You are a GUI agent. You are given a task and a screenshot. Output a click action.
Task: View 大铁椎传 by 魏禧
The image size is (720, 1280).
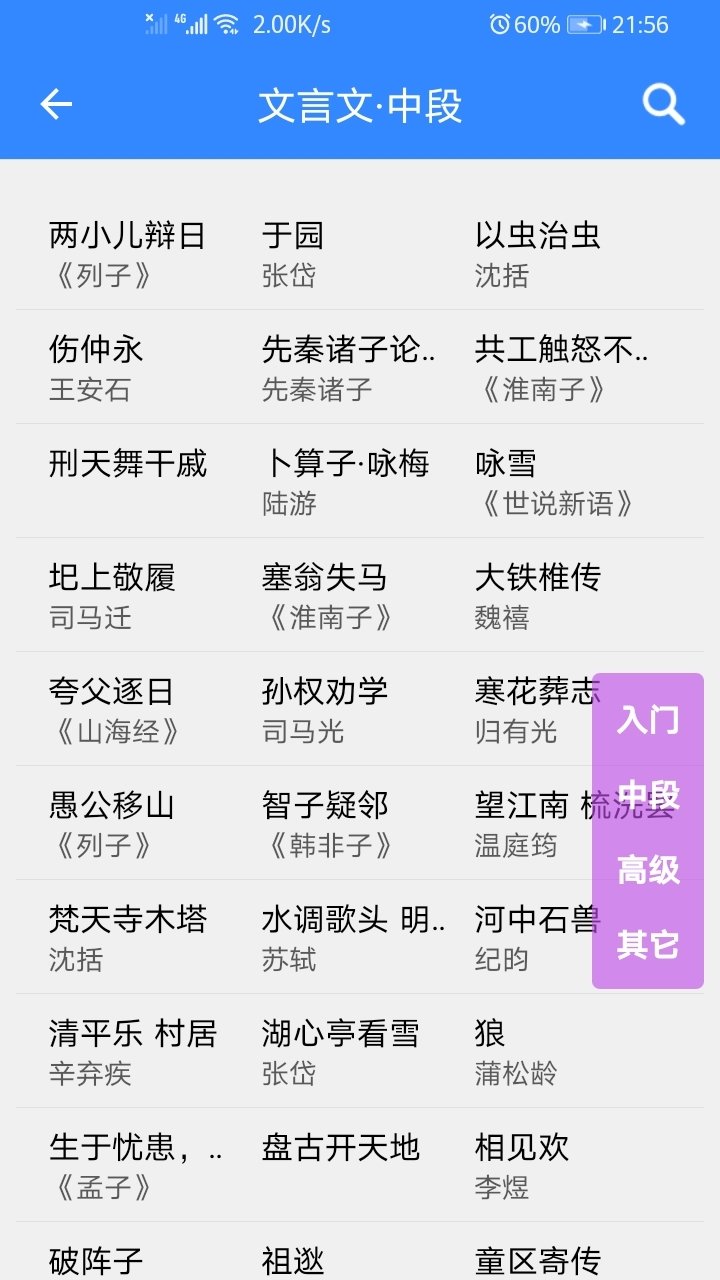coord(538,595)
